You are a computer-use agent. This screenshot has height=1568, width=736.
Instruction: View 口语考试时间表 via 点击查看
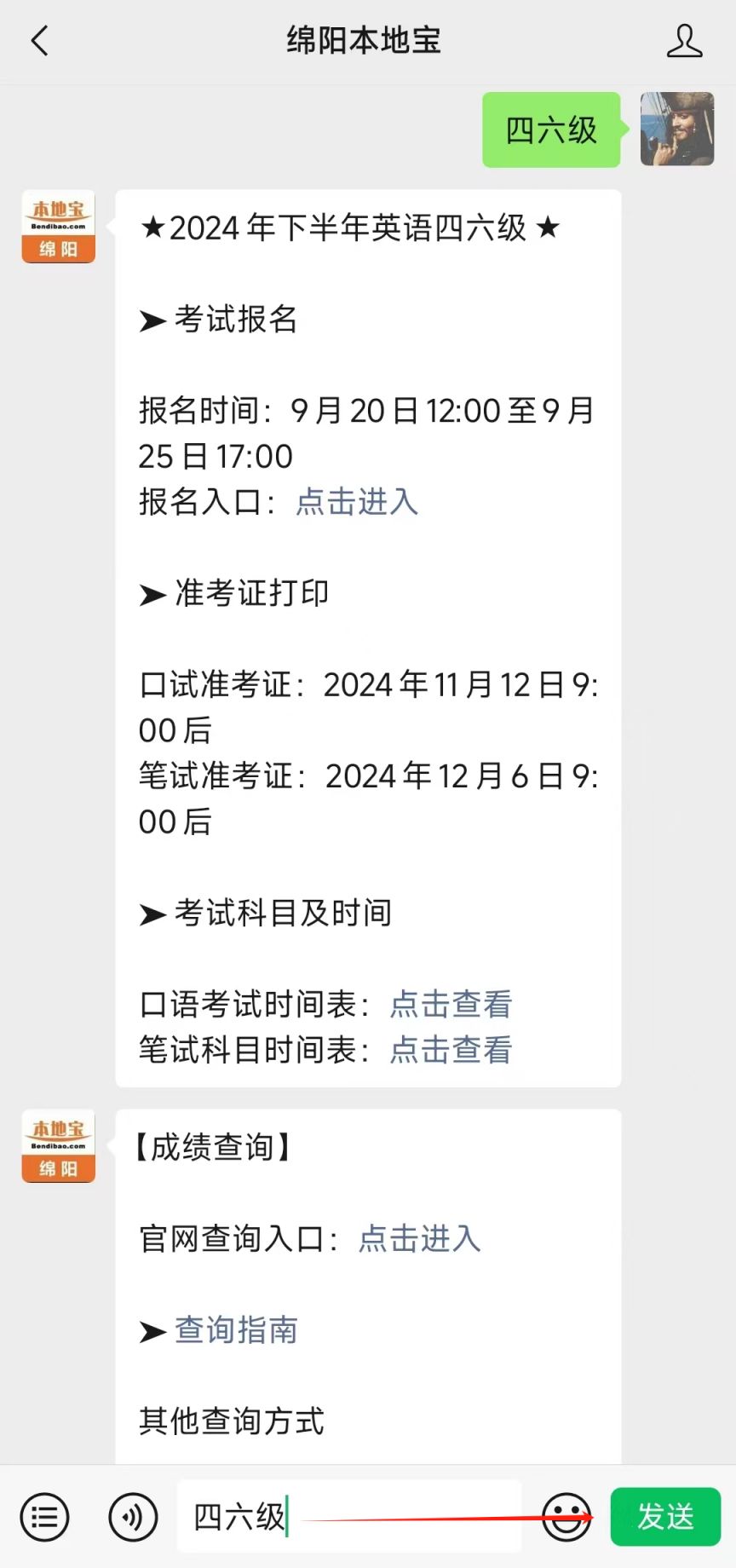click(450, 1004)
